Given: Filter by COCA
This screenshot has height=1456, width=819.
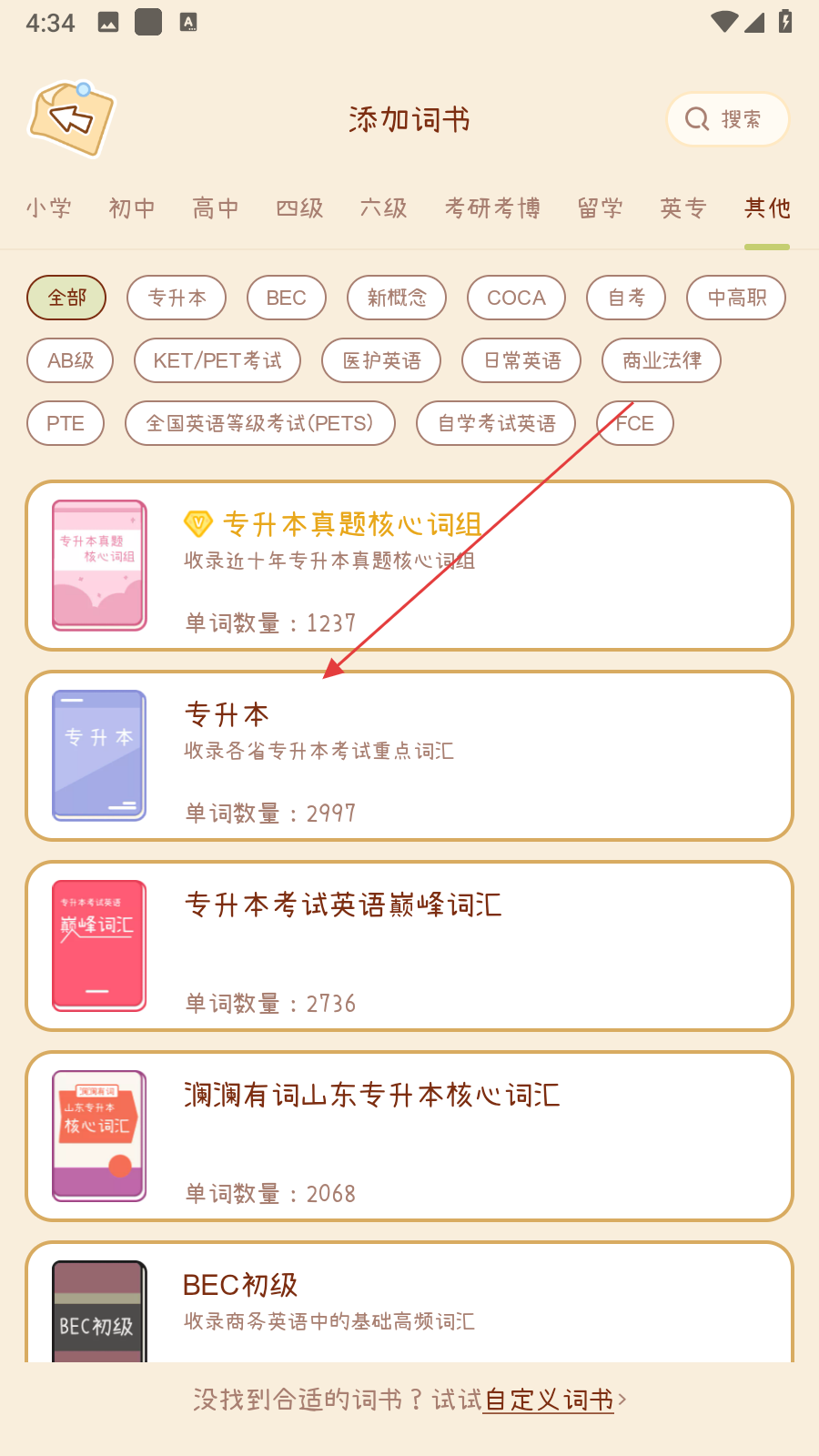Looking at the screenshot, I should [x=516, y=298].
